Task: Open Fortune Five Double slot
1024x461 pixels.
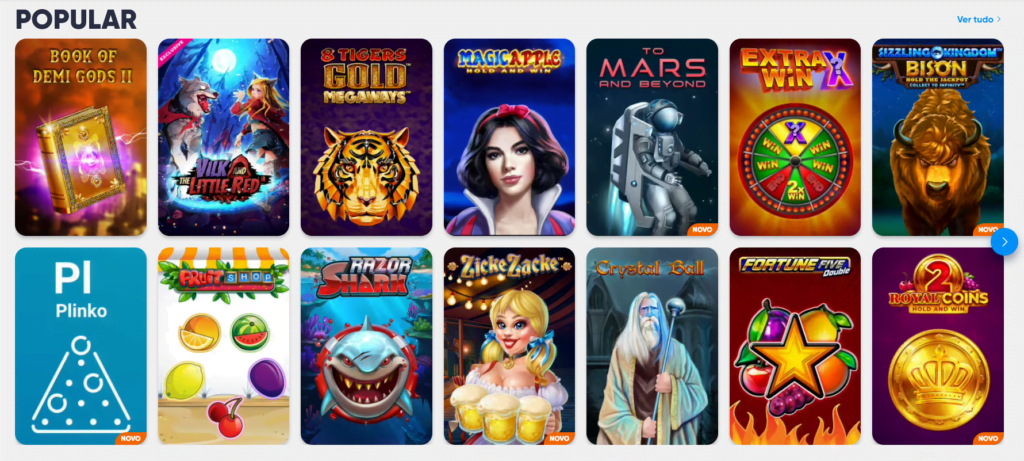Action: 795,346
